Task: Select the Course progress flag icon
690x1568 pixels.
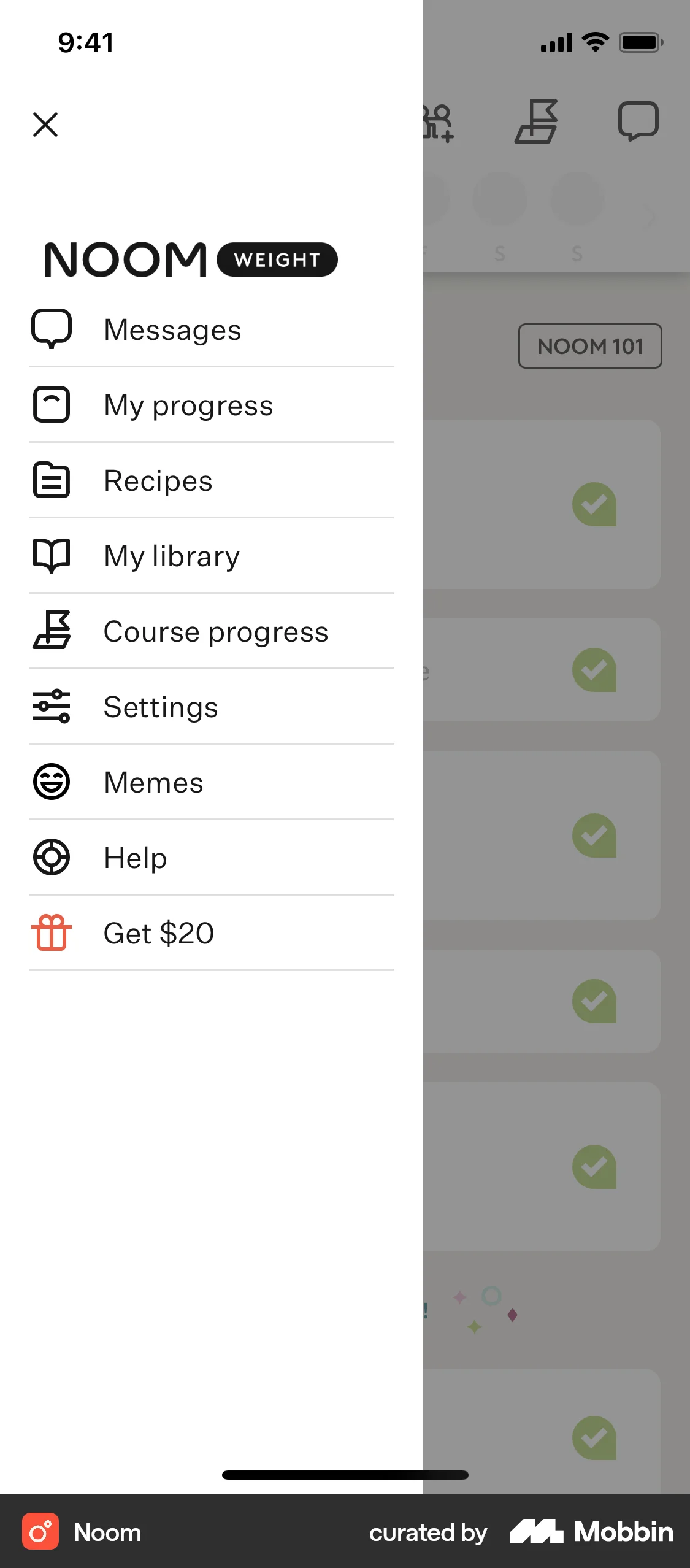Action: (x=53, y=631)
